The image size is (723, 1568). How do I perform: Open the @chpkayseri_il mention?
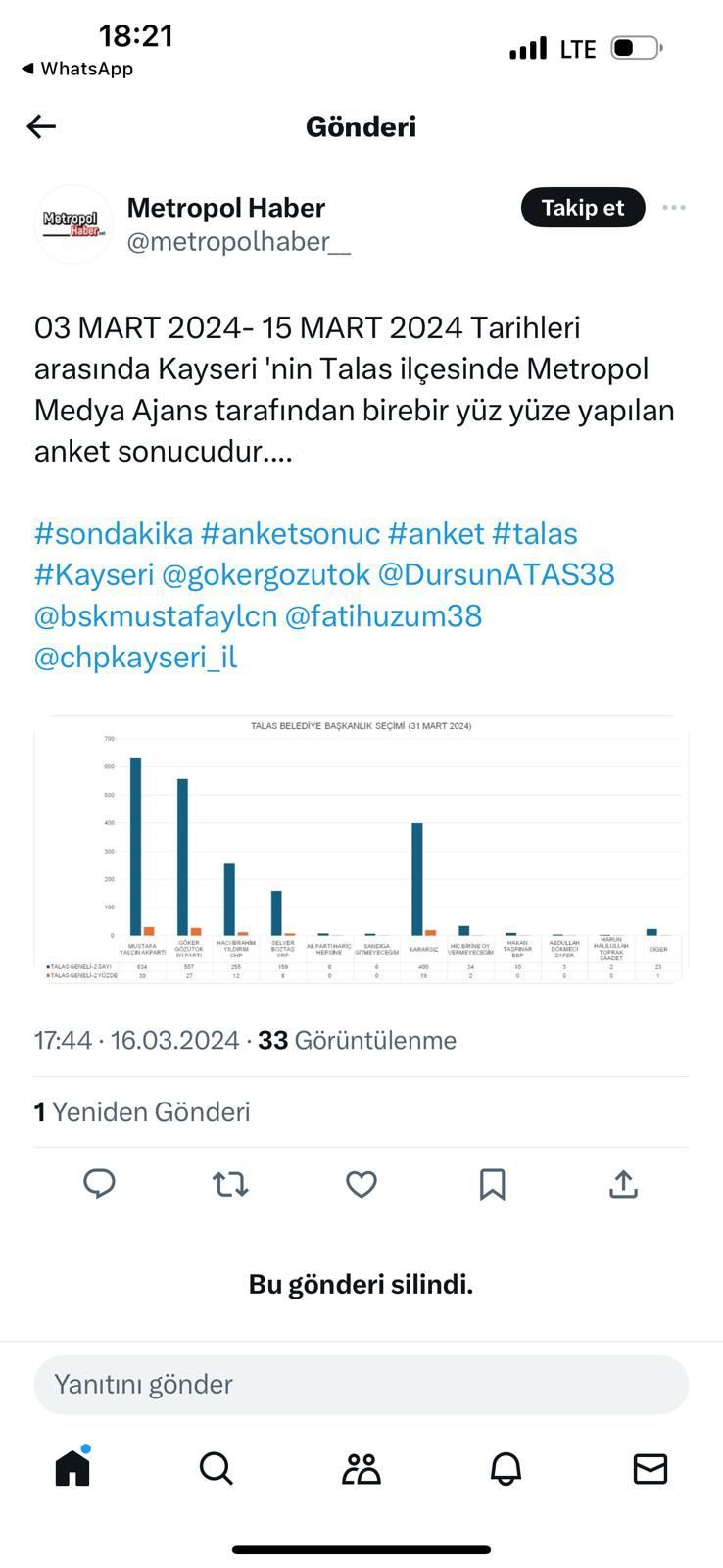tap(135, 658)
